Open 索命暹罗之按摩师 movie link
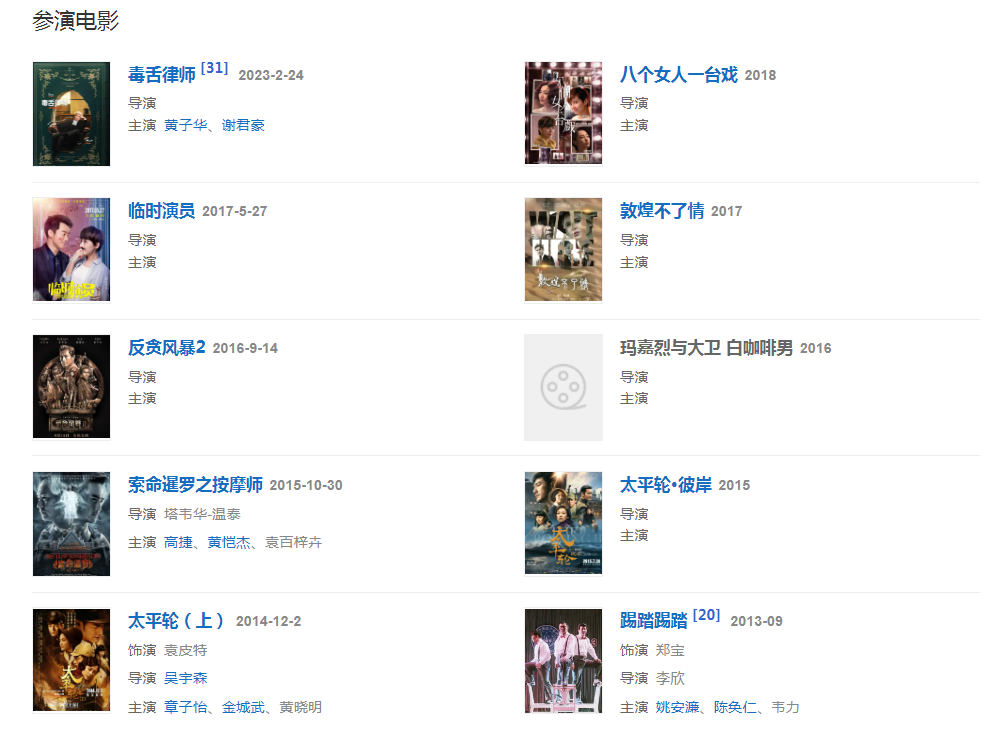 click(195, 485)
